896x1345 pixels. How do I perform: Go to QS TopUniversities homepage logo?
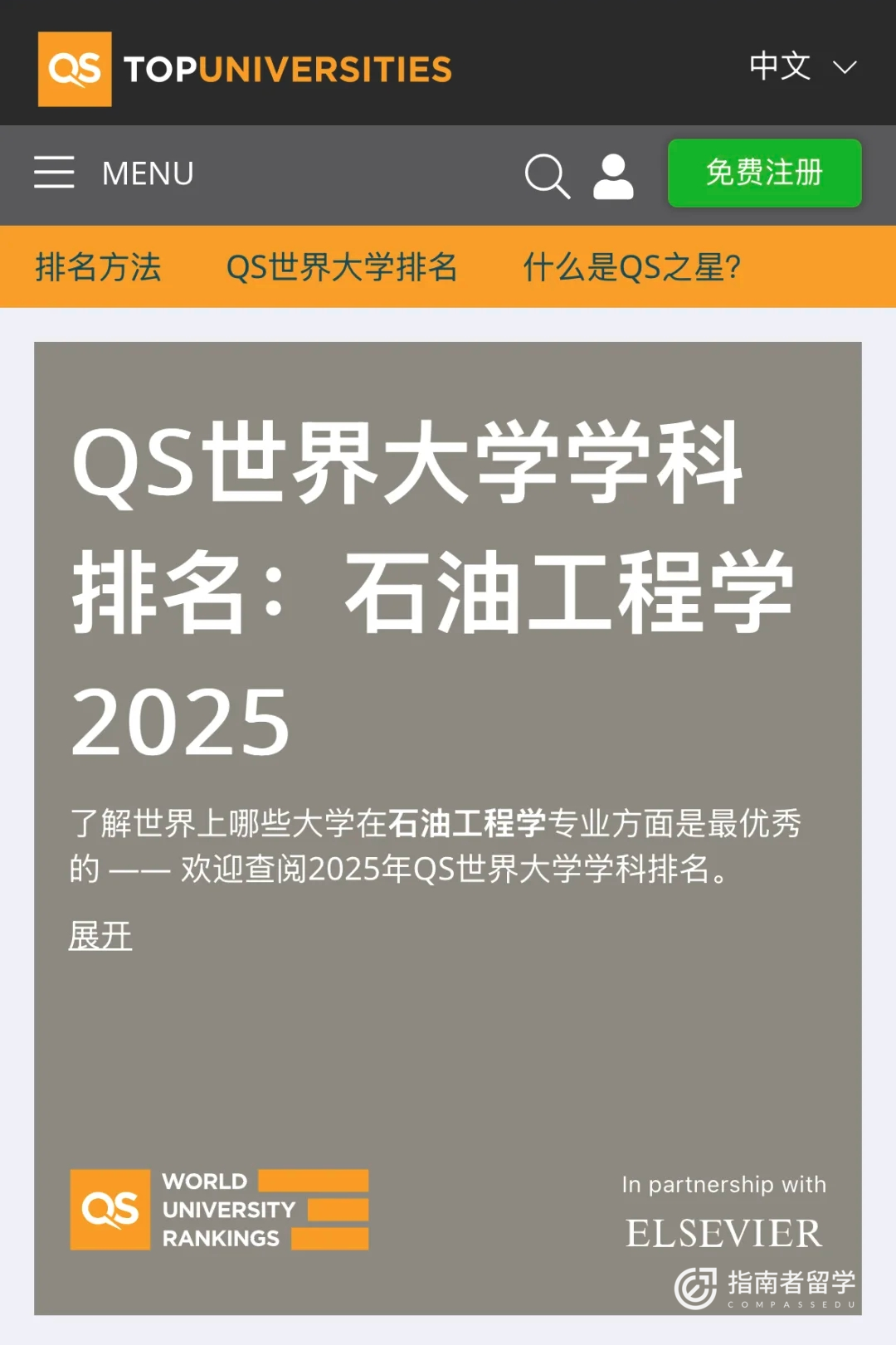(x=245, y=69)
